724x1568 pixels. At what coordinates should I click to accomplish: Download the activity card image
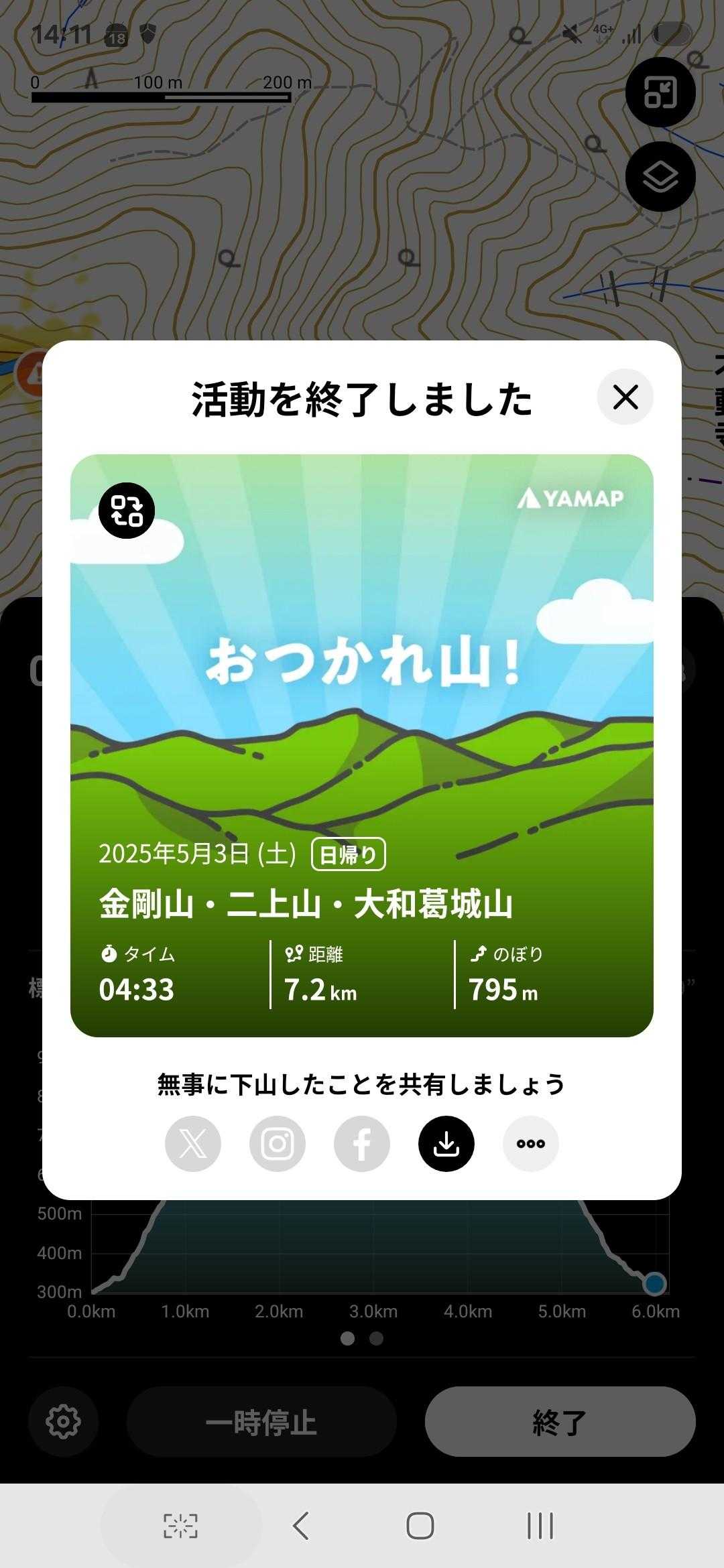coord(446,1144)
